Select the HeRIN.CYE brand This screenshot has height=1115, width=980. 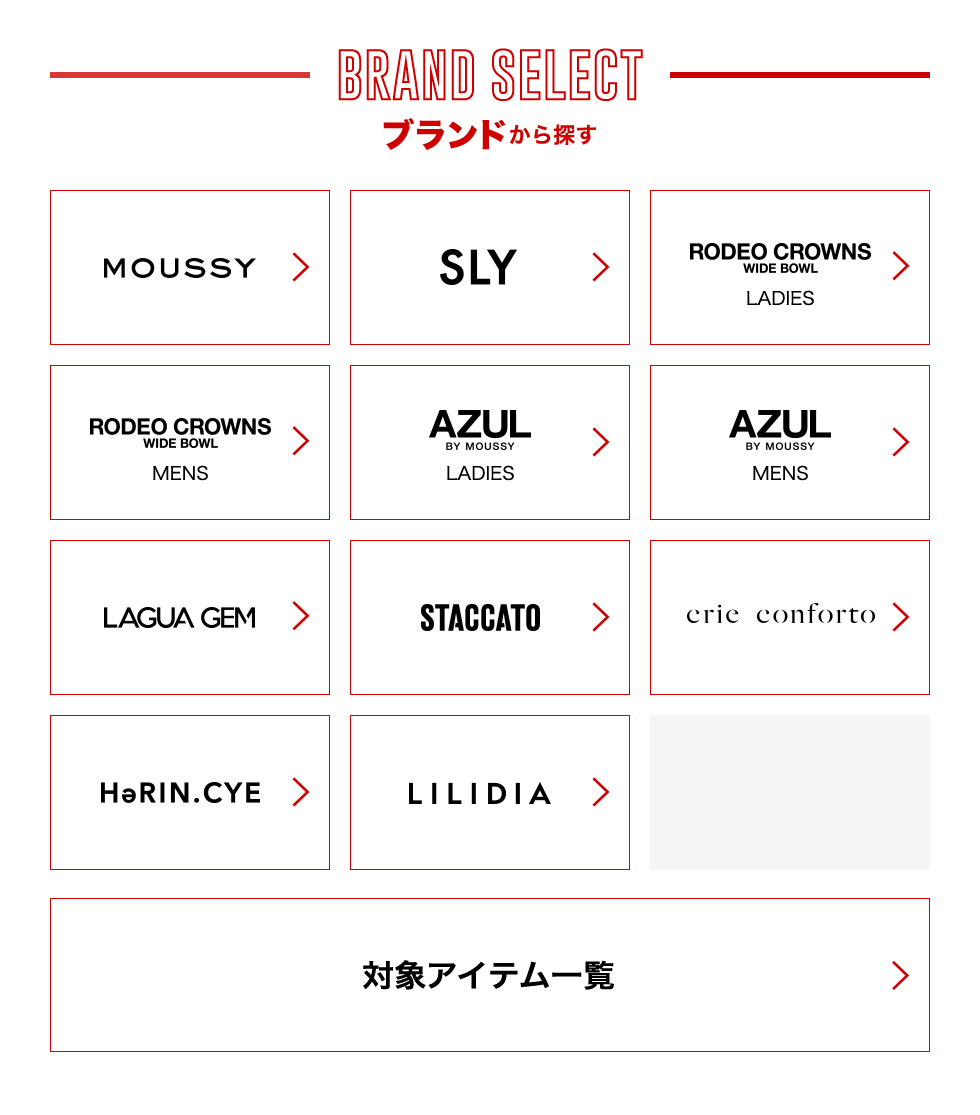(190, 792)
